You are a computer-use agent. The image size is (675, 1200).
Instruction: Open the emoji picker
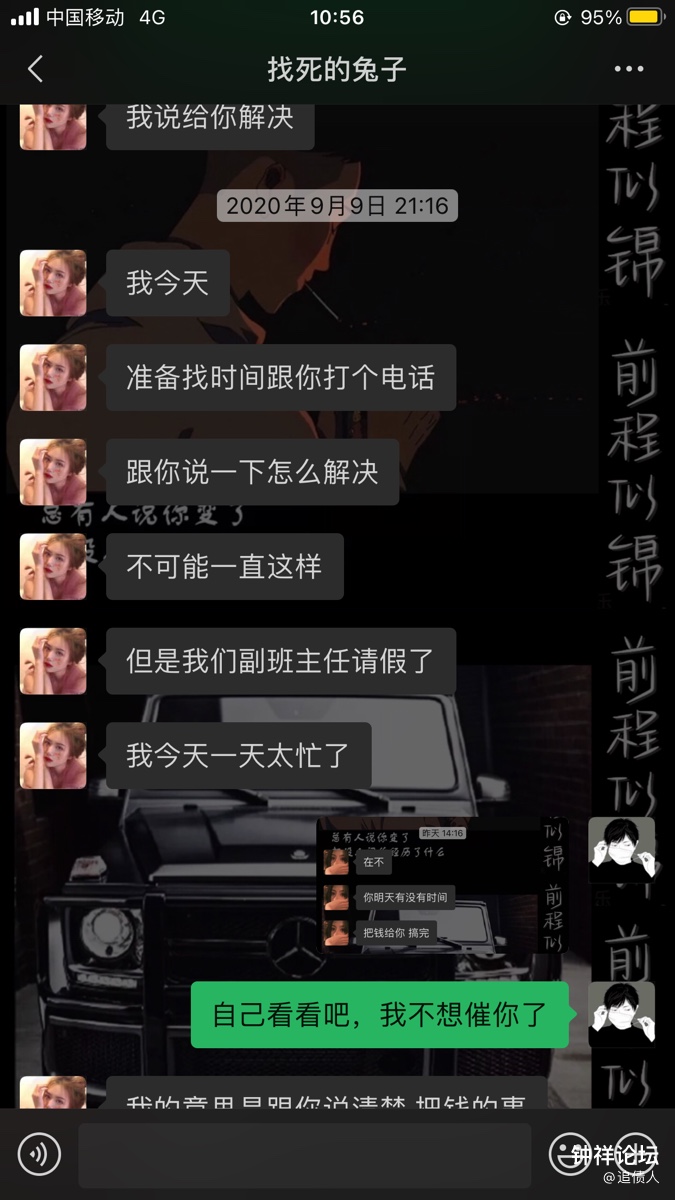point(568,1154)
